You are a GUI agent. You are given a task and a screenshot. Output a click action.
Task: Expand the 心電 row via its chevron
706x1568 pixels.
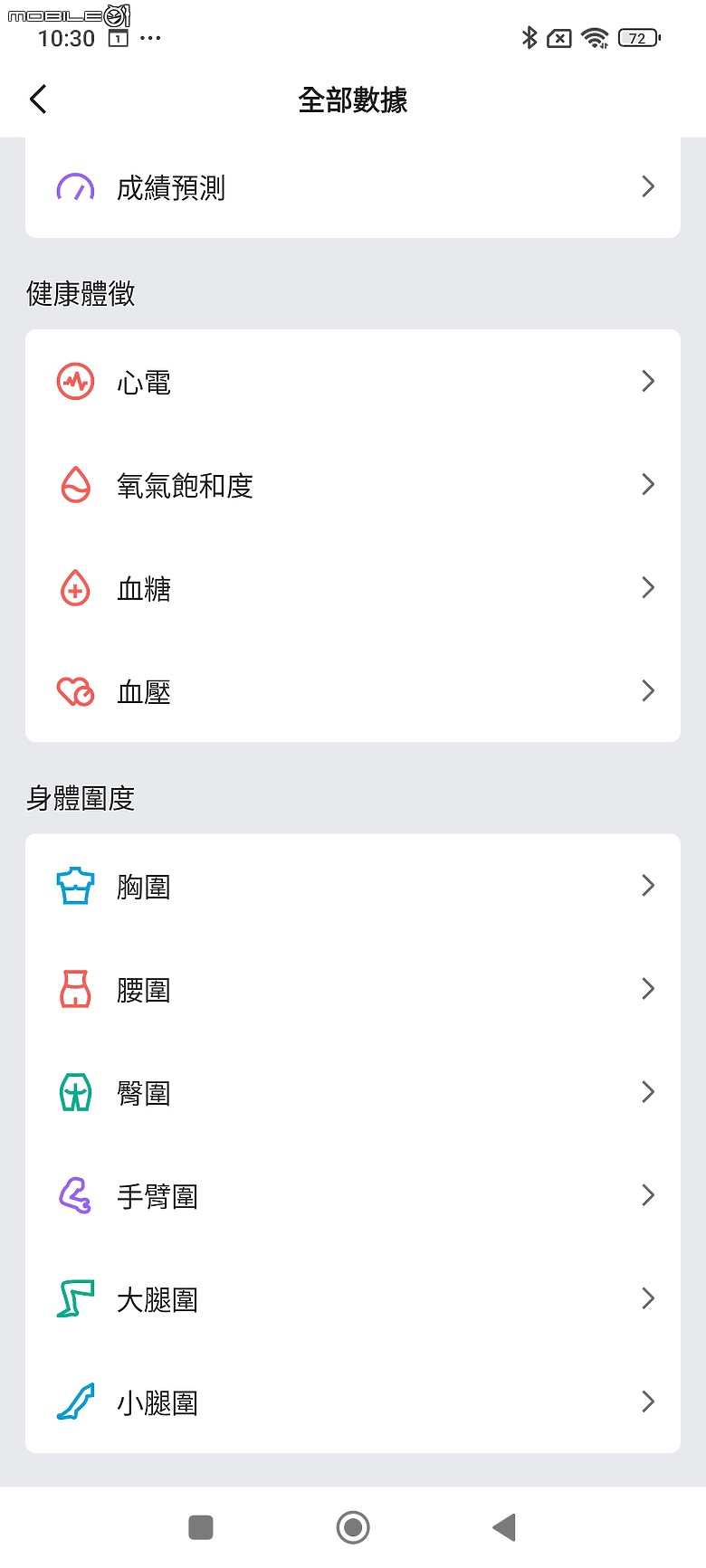click(648, 381)
